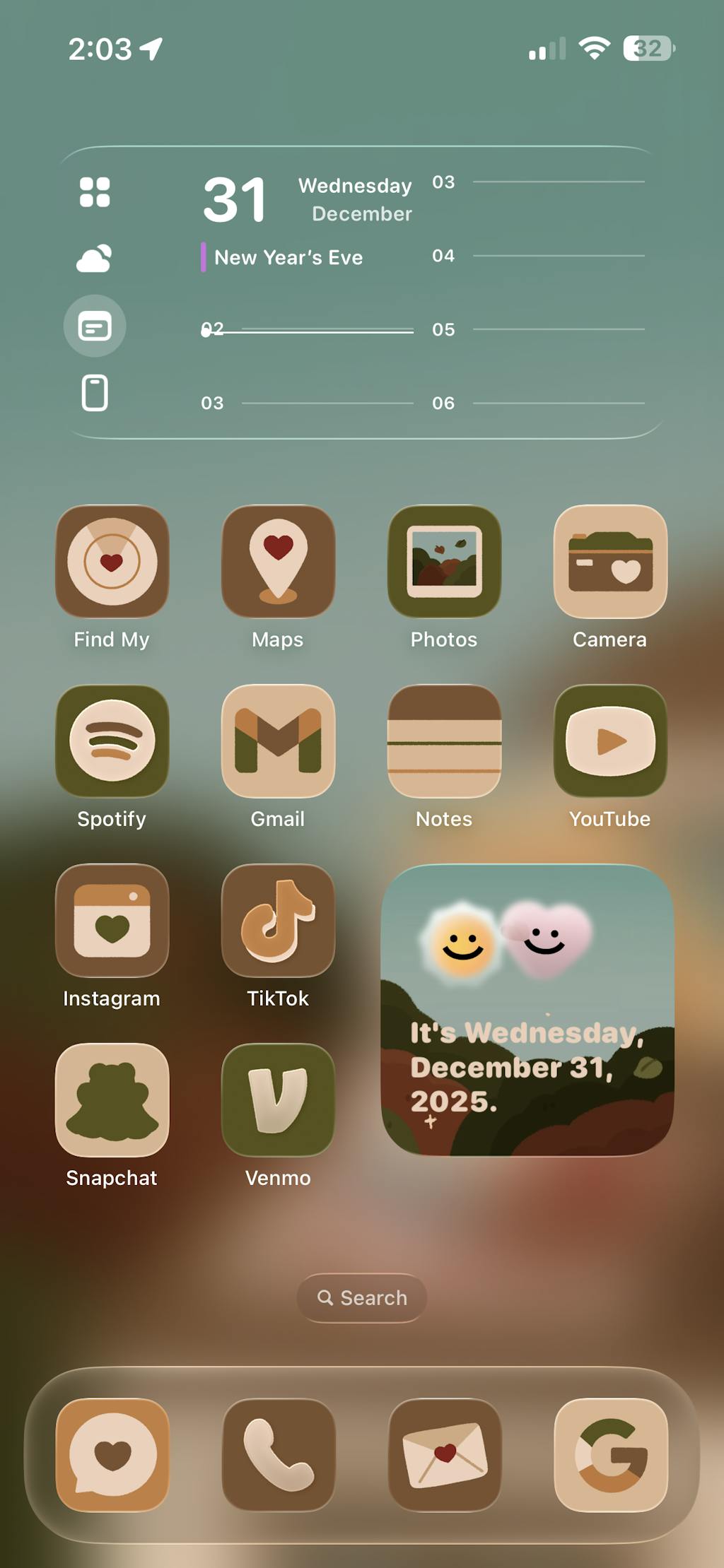
Task: Select the grid tab in the widget
Action: 95,192
